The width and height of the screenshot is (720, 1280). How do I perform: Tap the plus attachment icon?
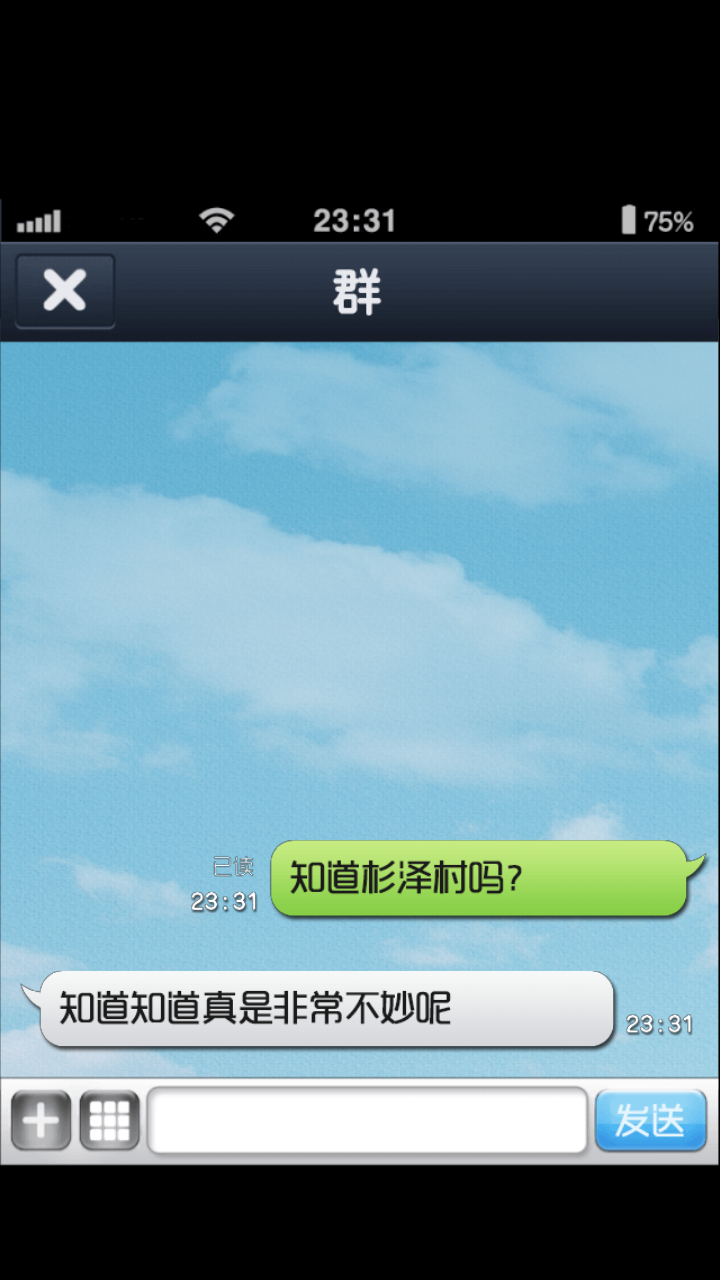coord(41,1121)
